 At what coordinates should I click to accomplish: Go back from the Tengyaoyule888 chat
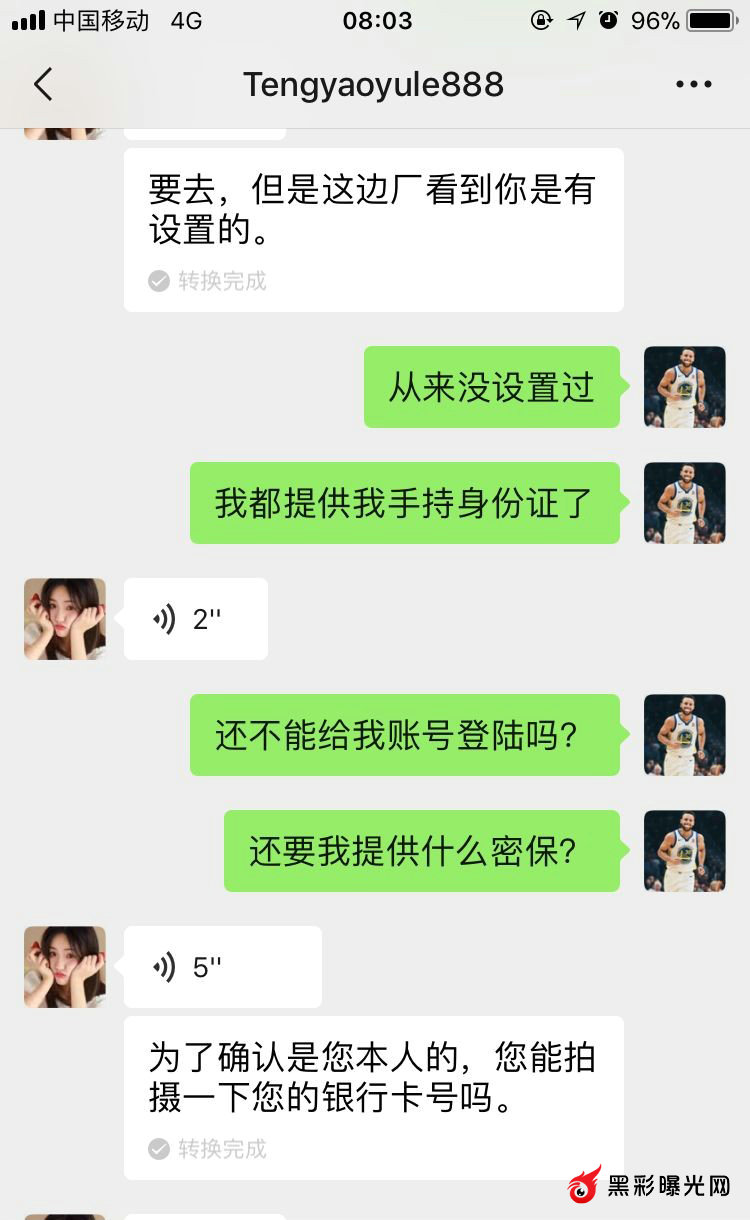point(42,85)
